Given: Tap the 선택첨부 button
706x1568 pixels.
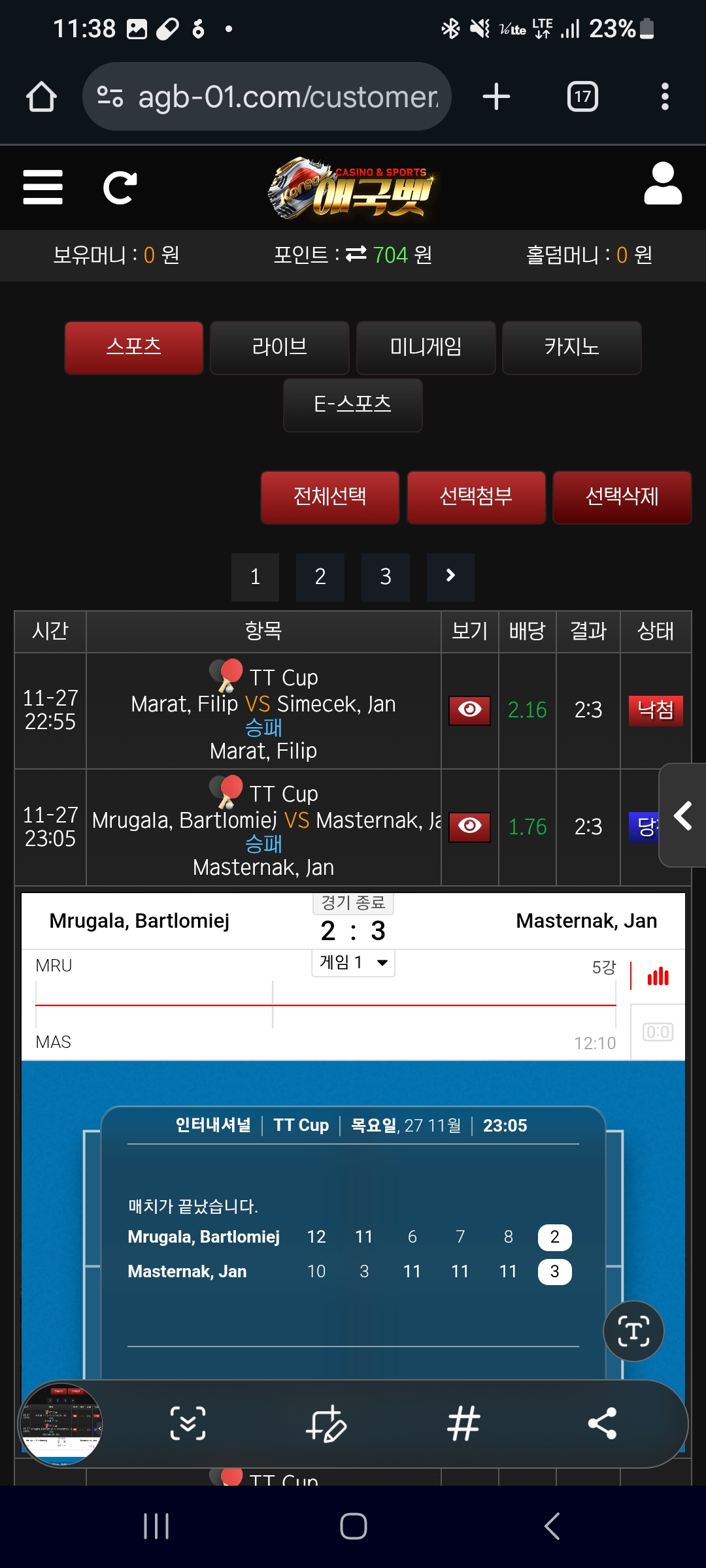Looking at the screenshot, I should point(476,497).
